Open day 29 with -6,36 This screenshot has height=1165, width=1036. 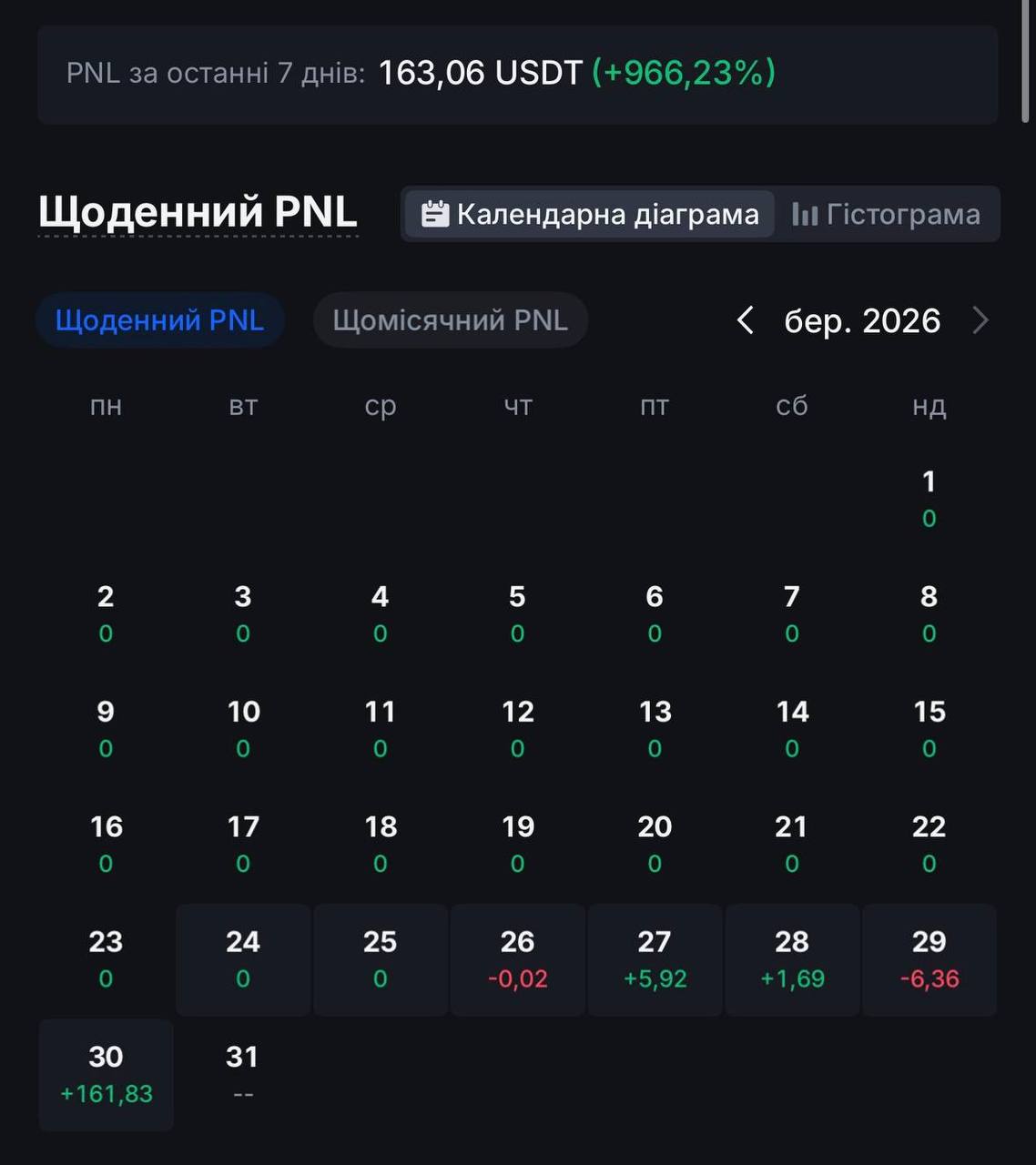coord(929,960)
